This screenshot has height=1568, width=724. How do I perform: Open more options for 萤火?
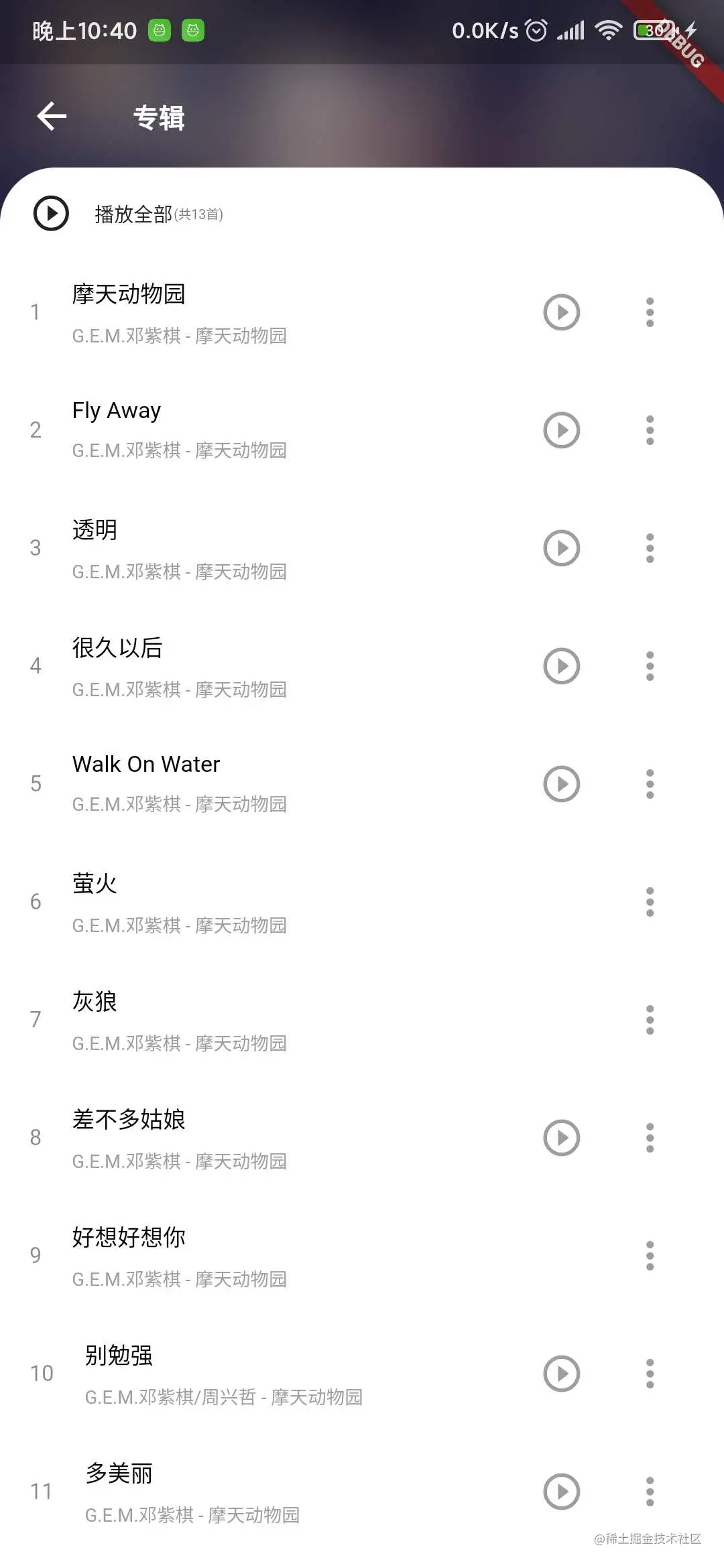(649, 902)
